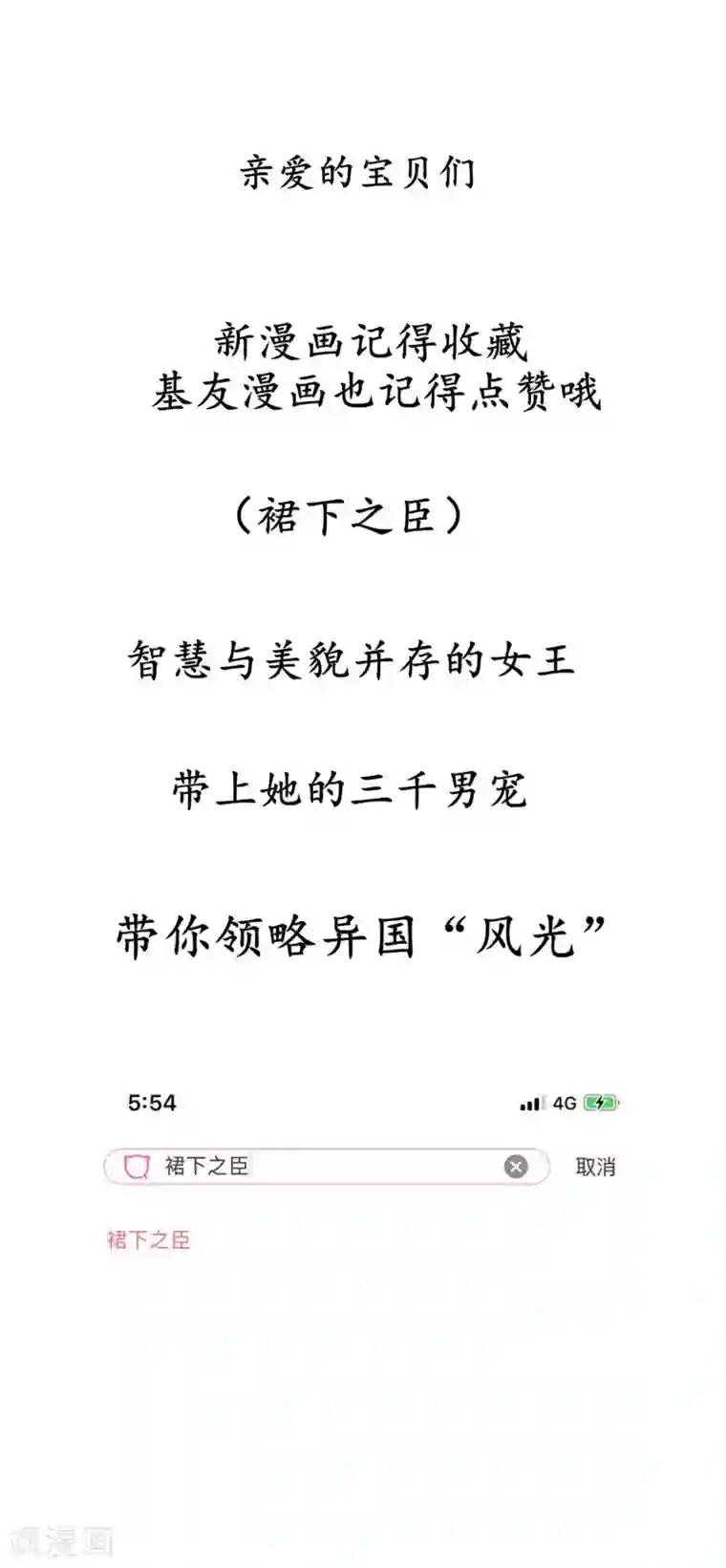The width and height of the screenshot is (726, 1568).
Task: Tap the clock showing 5:54
Action: click(149, 1103)
